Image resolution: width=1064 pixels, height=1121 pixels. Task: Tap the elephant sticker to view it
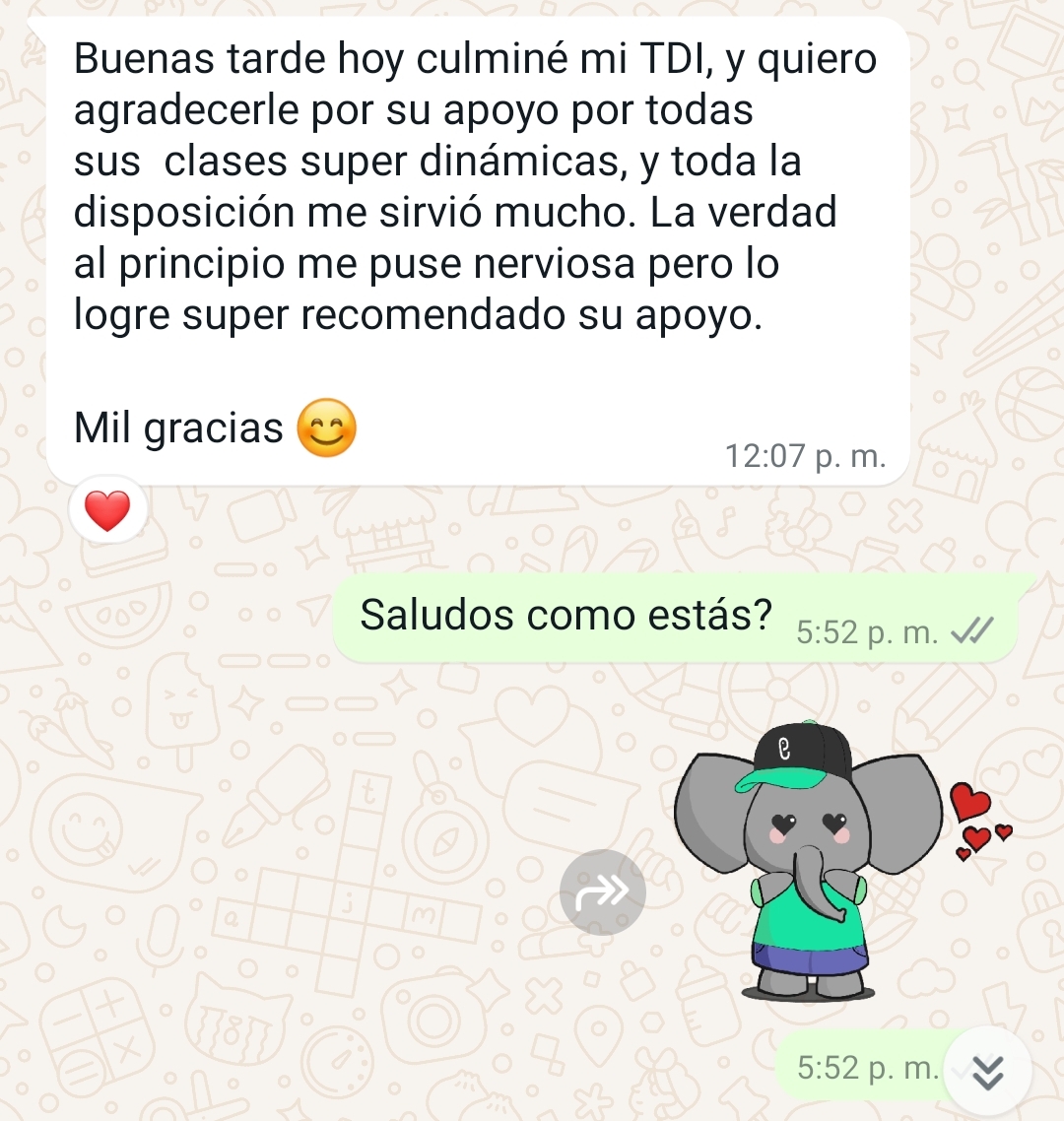tap(803, 867)
